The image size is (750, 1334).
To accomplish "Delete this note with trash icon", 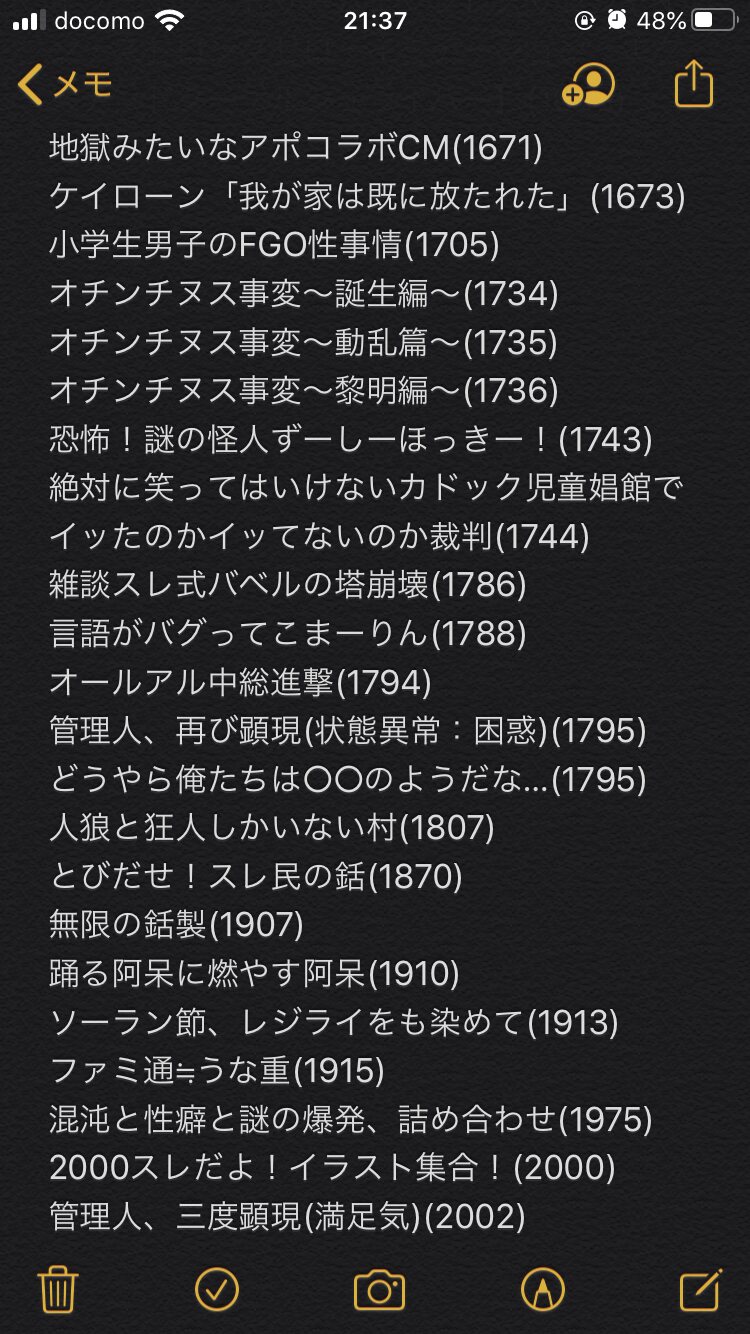I will point(58,1290).
